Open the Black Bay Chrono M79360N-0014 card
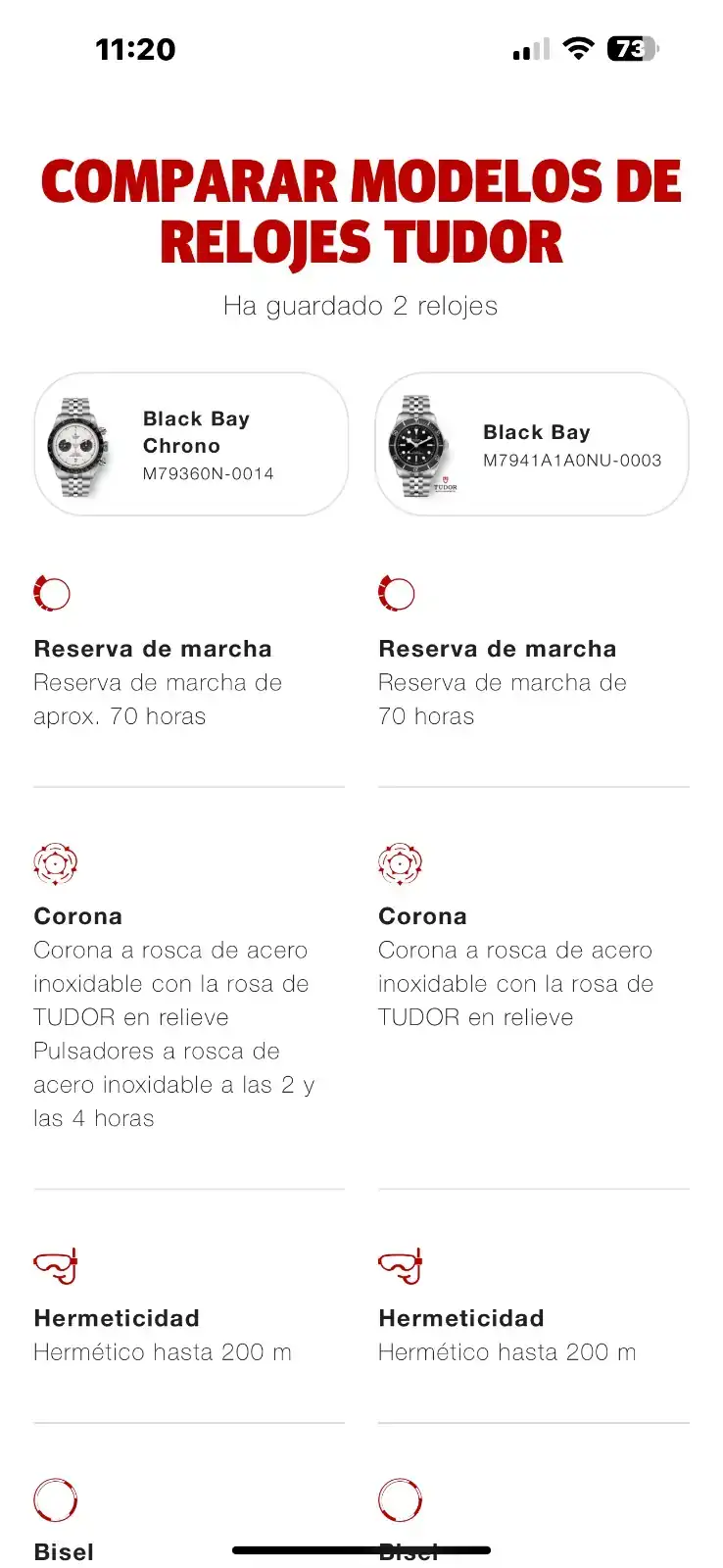 click(191, 445)
